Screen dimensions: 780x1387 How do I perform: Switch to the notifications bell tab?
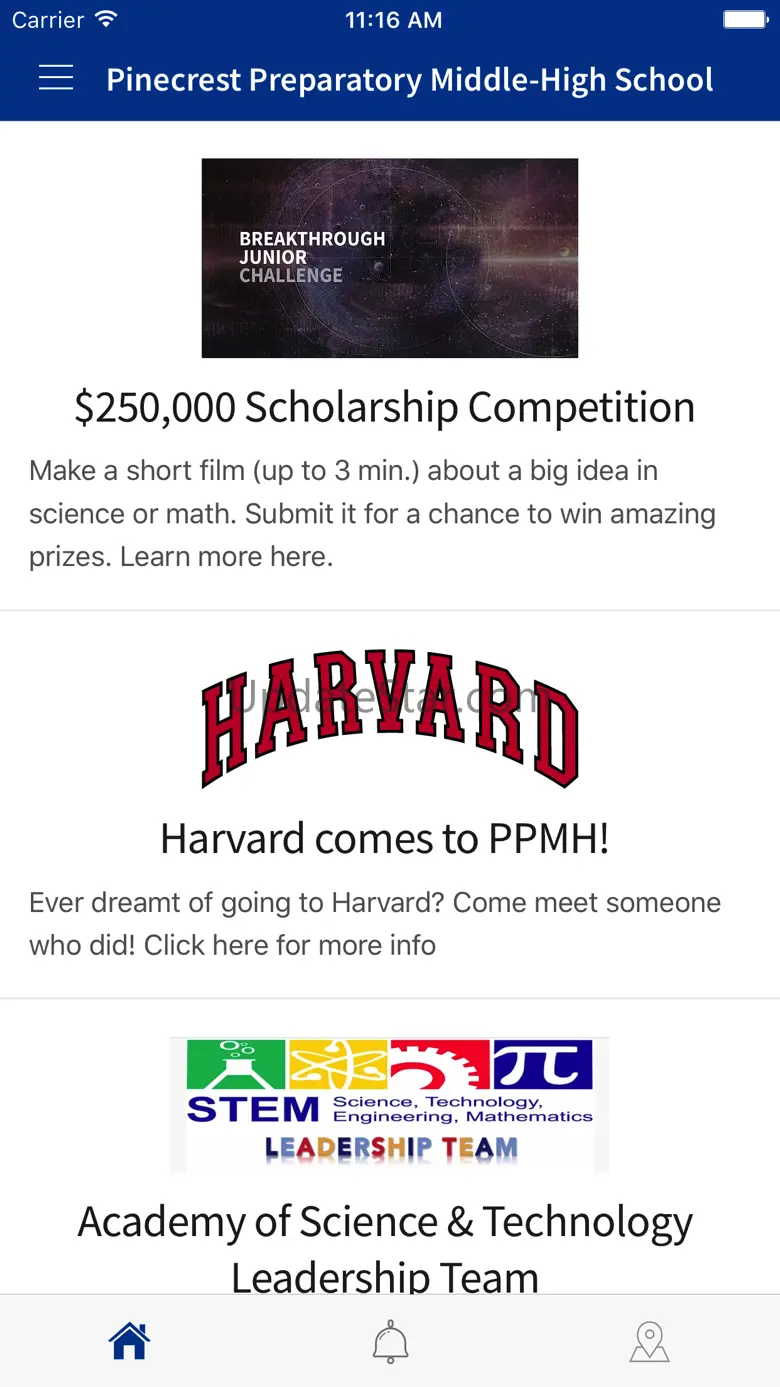pos(390,1341)
